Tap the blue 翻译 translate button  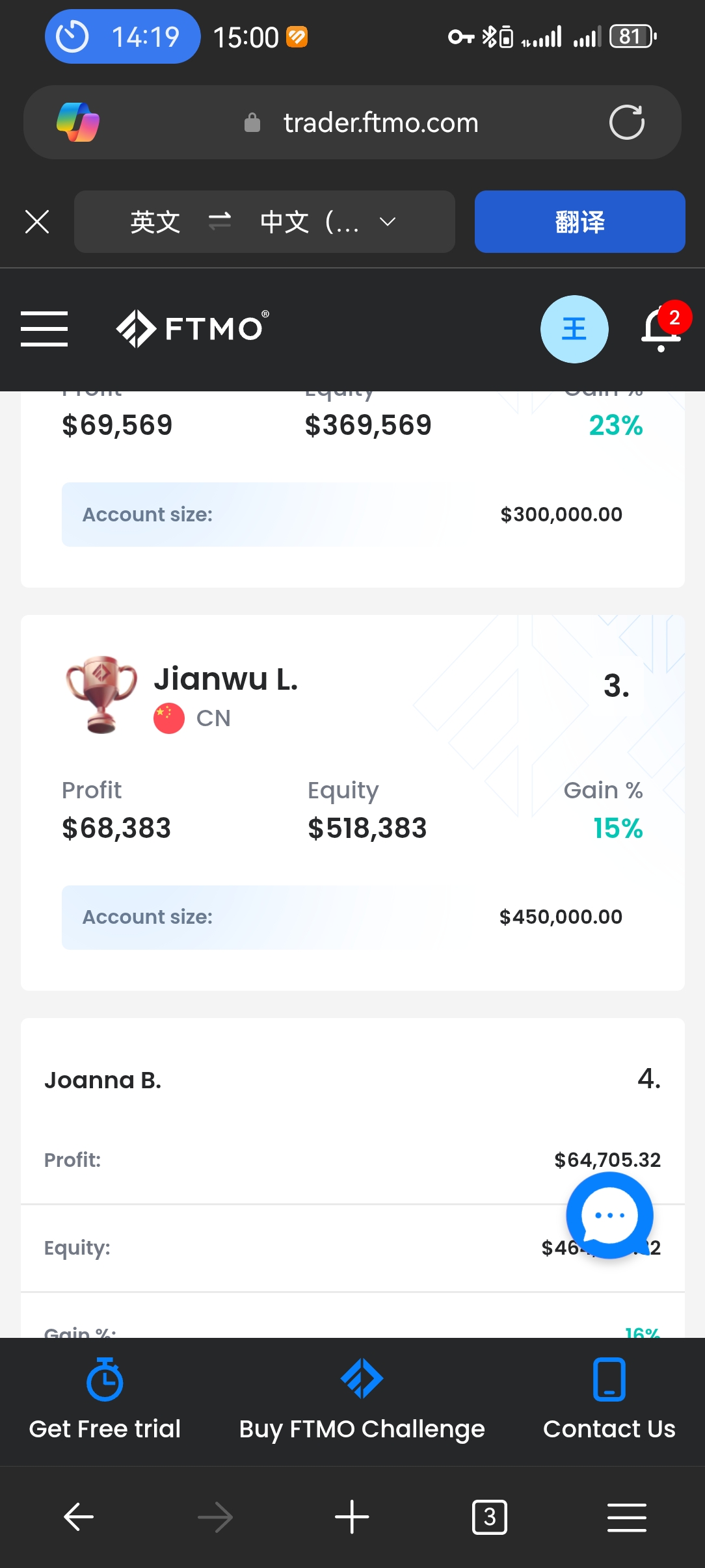click(x=579, y=222)
